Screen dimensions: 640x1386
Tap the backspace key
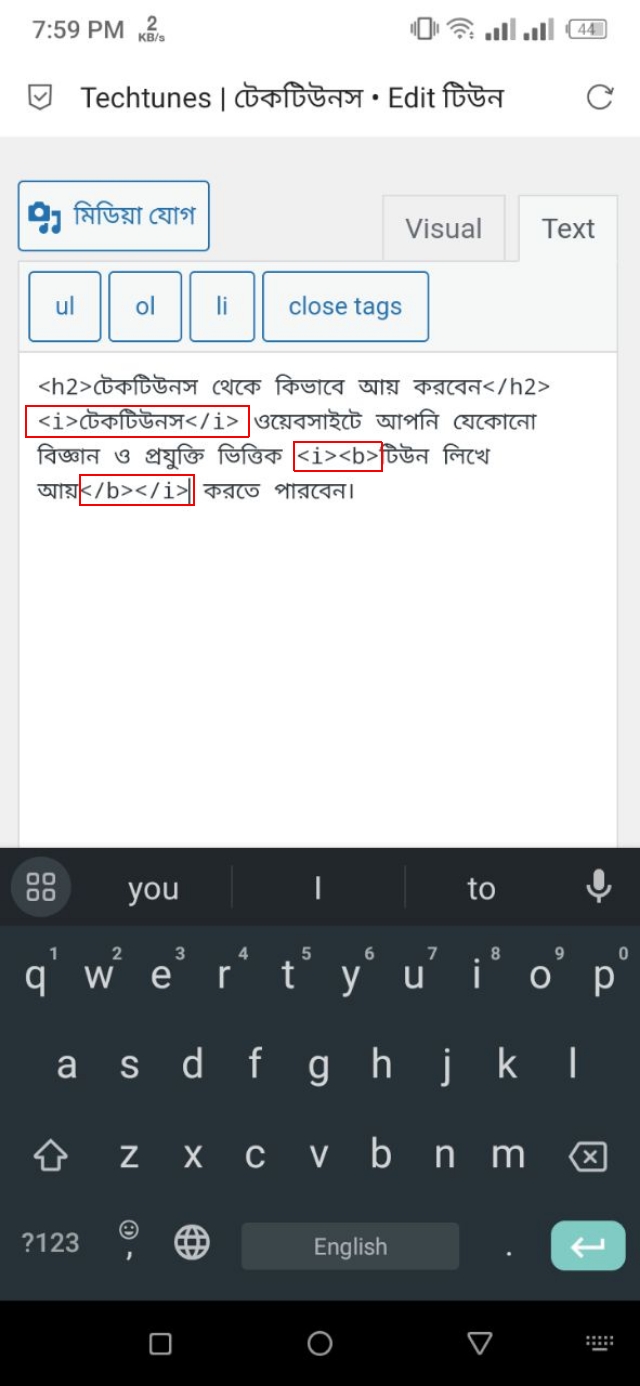(x=587, y=1157)
